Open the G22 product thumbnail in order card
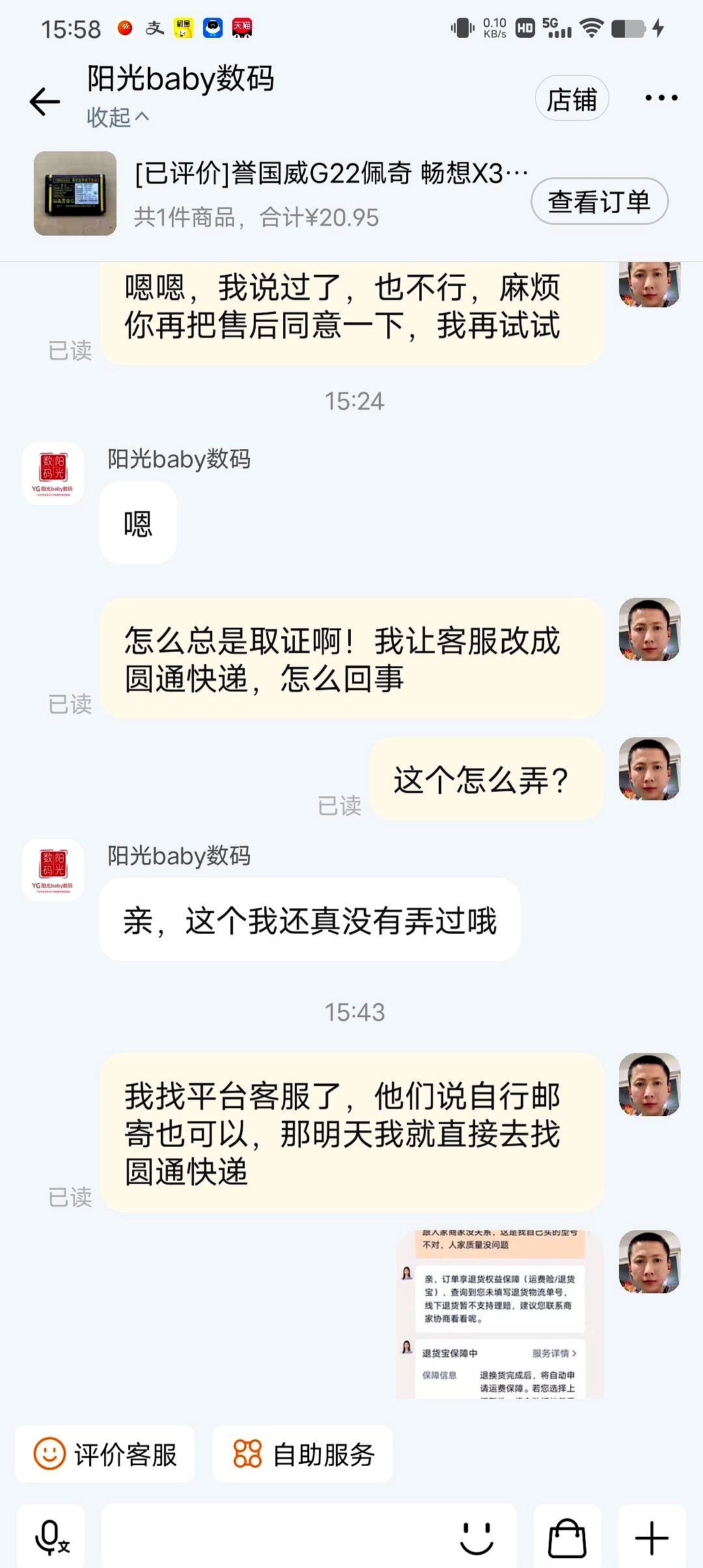Viewport: 703px width, 1568px height. click(75, 193)
